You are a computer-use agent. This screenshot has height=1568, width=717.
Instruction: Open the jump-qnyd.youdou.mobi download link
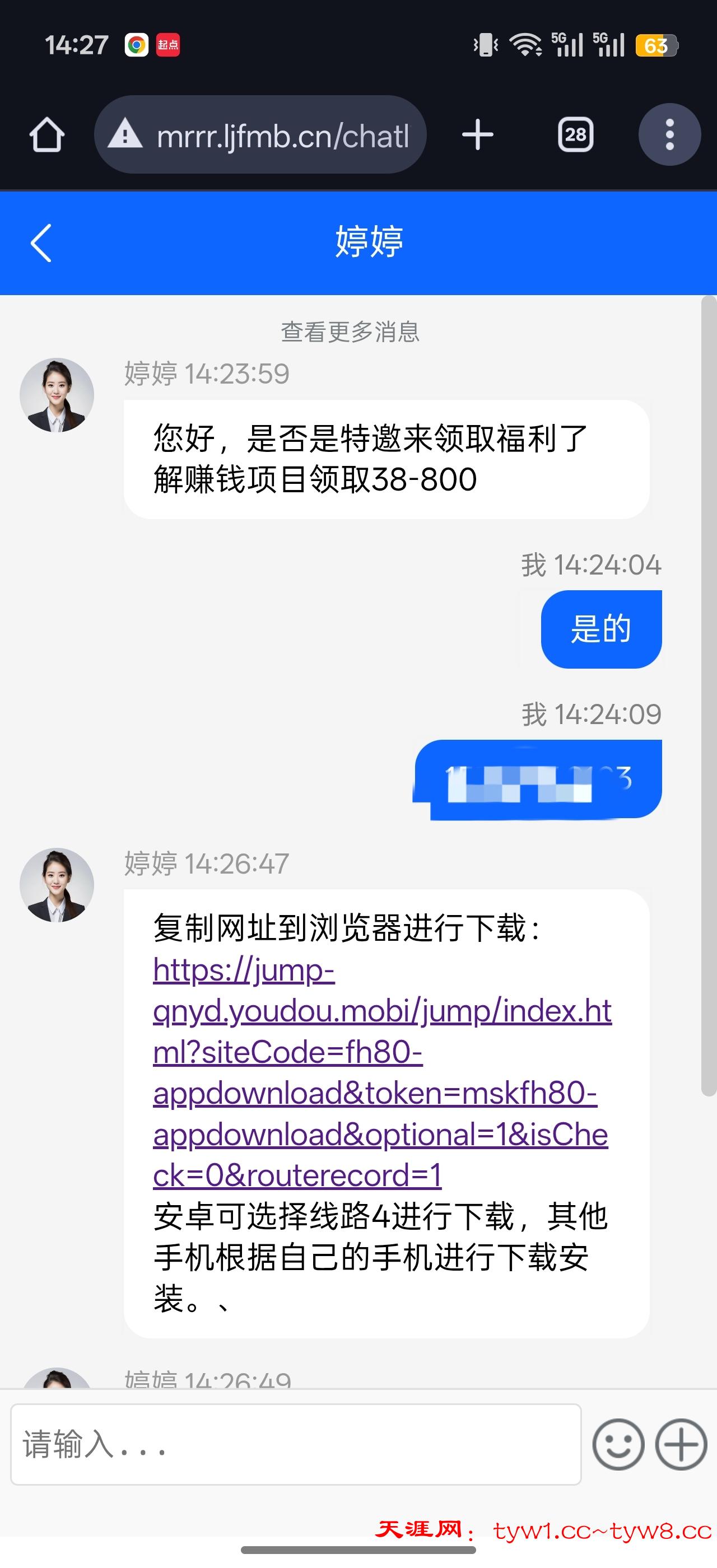pyautogui.click(x=381, y=1072)
